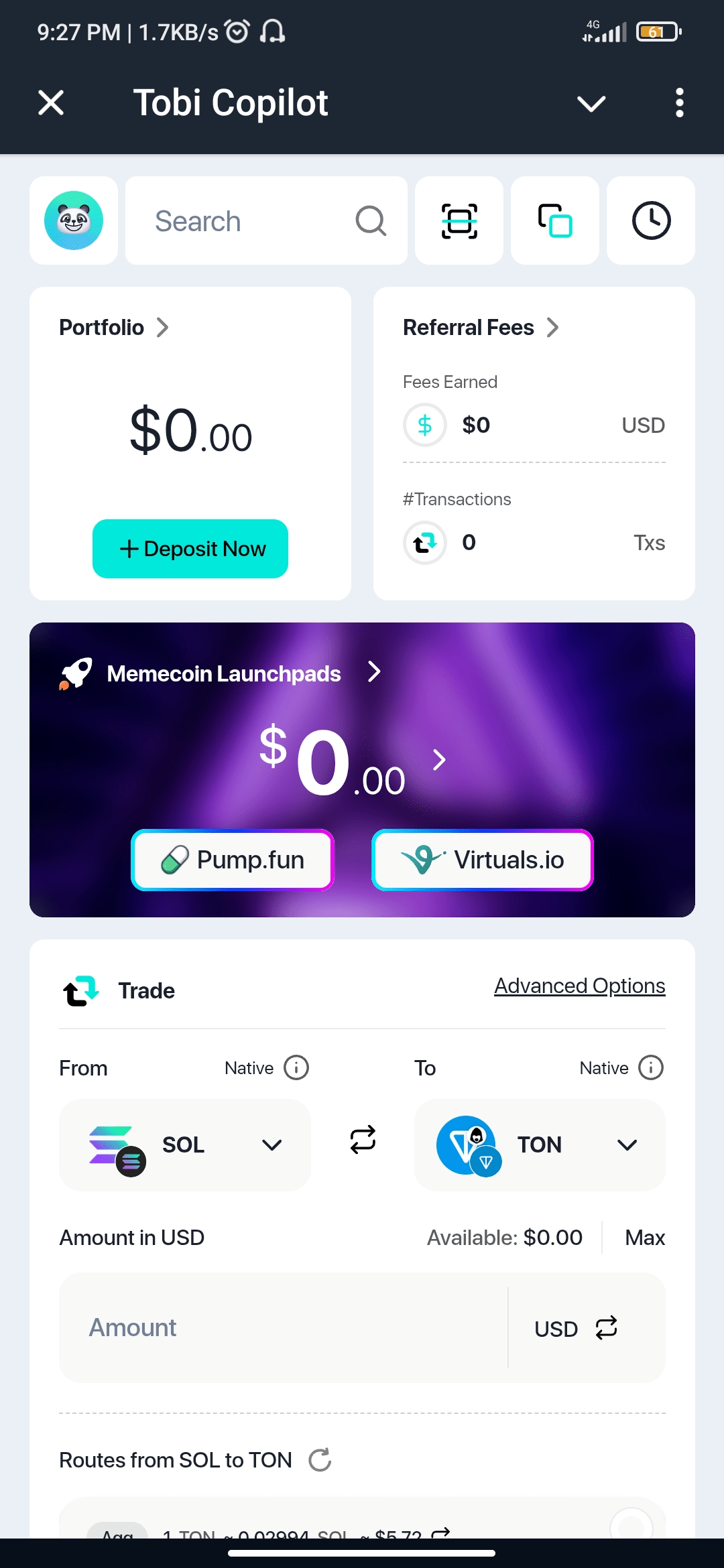Tap Max to use the full balance
Viewport: 724px width, 1568px height.
click(x=644, y=1238)
